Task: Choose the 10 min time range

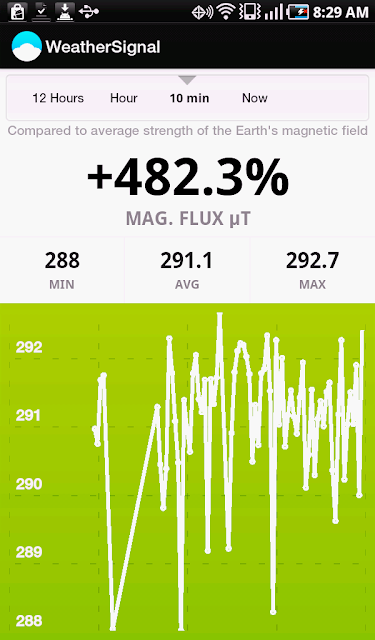Action: (189, 98)
